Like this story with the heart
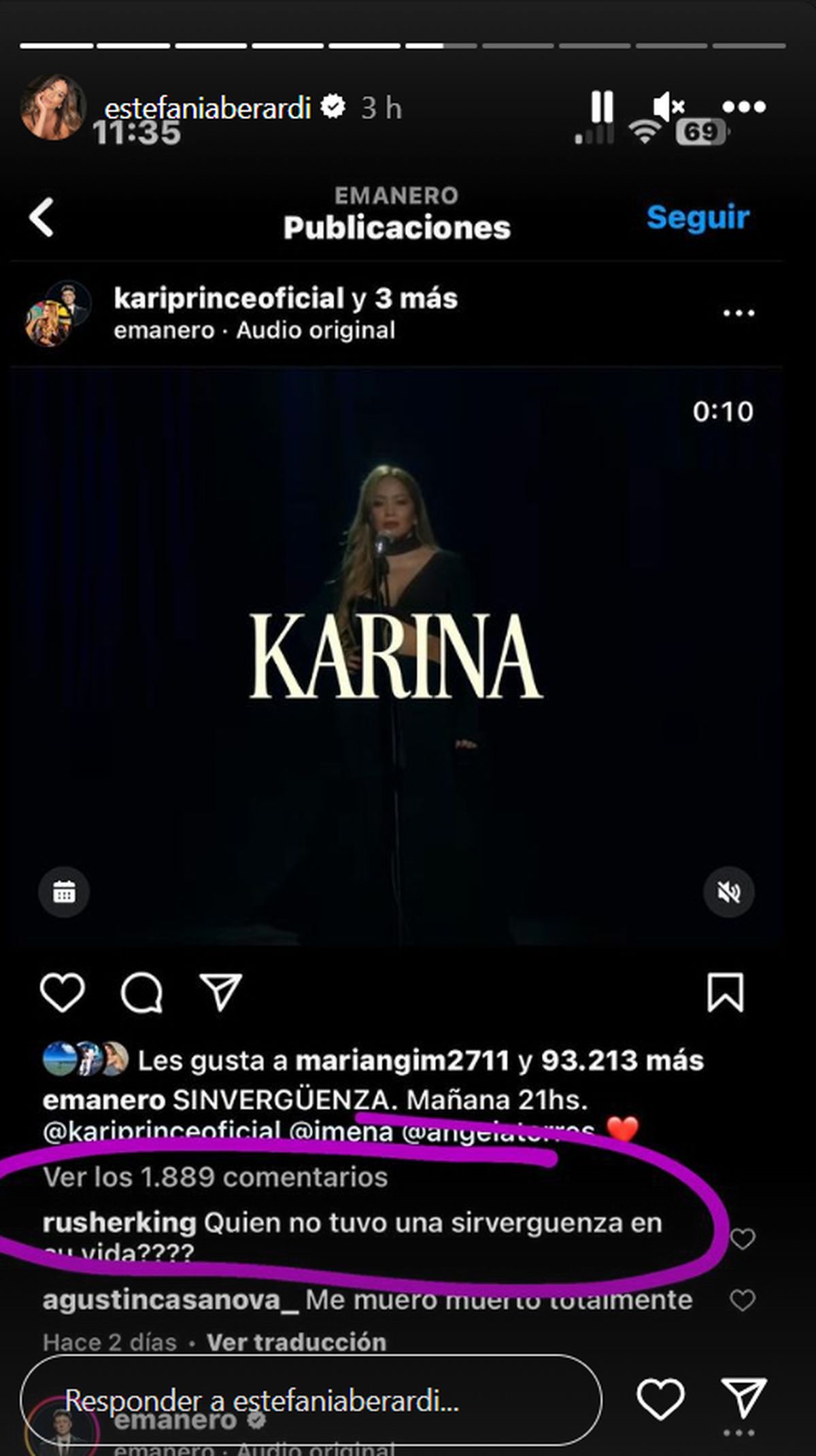The height and width of the screenshot is (1456, 816). point(660,1399)
